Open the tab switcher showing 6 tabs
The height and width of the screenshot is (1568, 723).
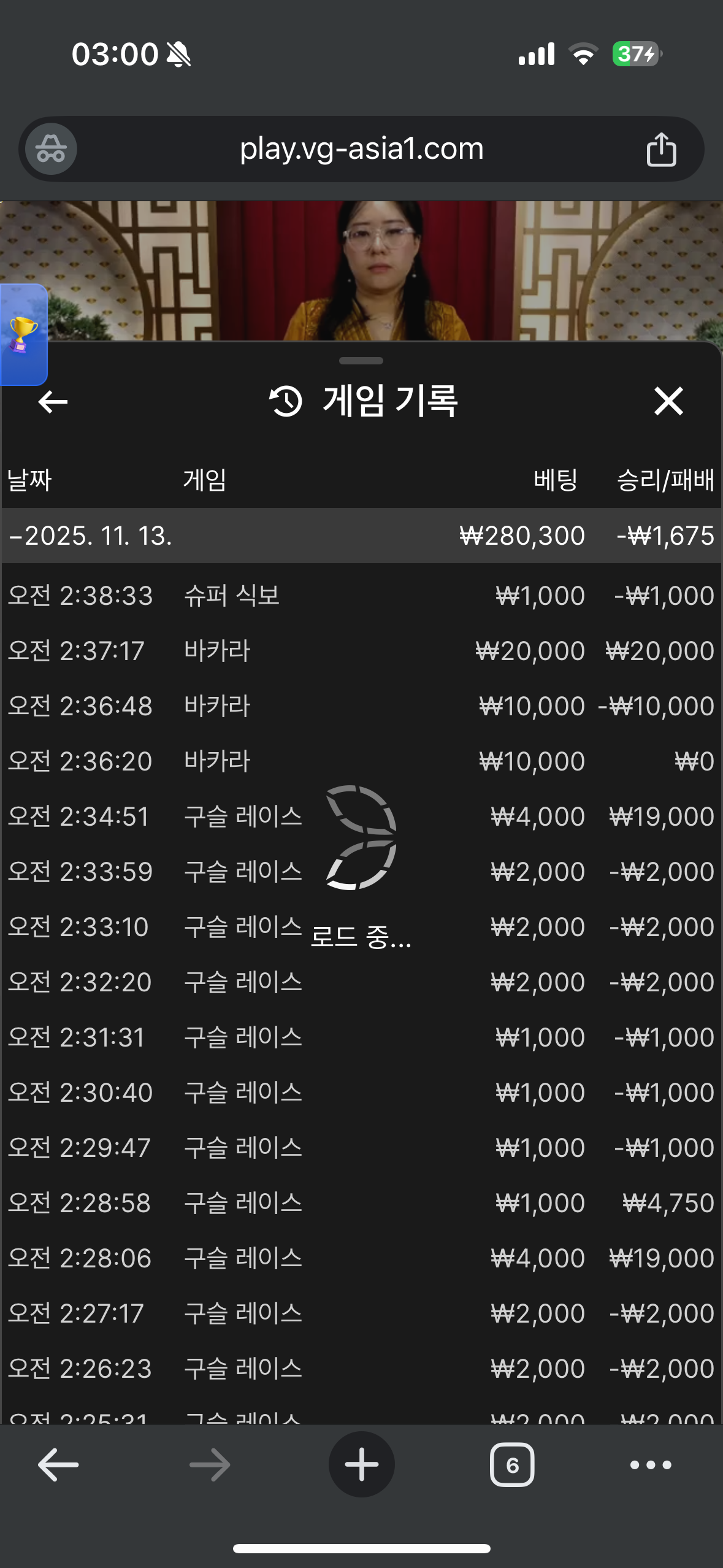(512, 1464)
